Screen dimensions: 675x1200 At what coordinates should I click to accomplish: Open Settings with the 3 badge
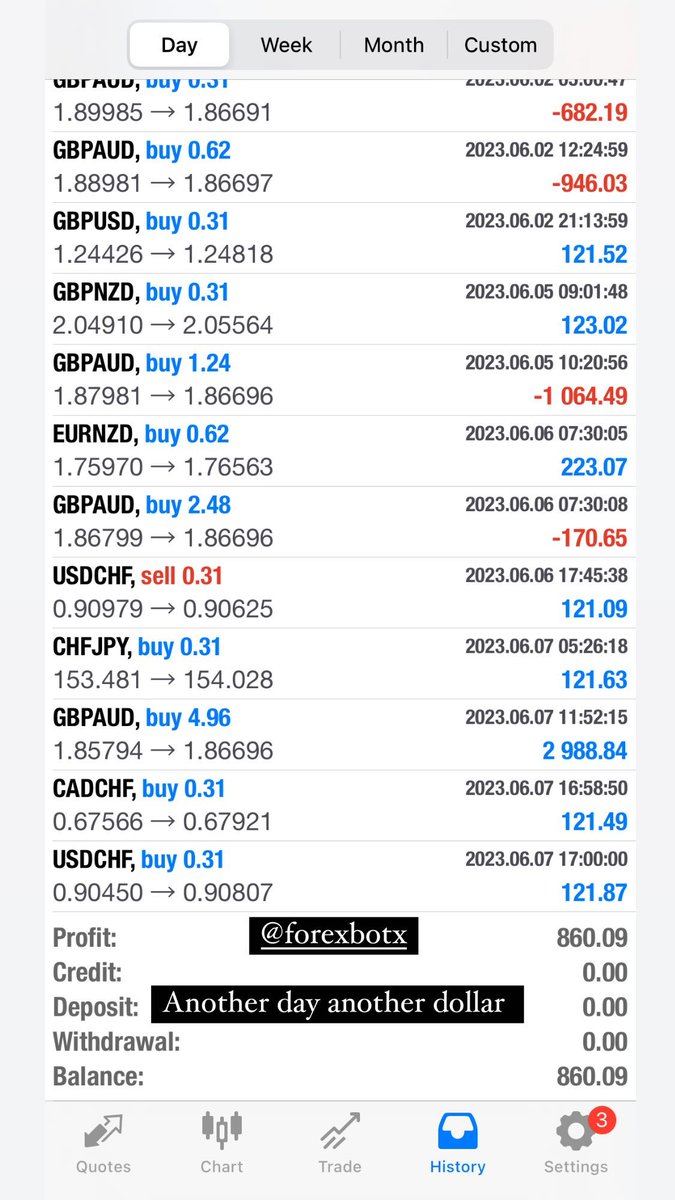[x=576, y=1144]
